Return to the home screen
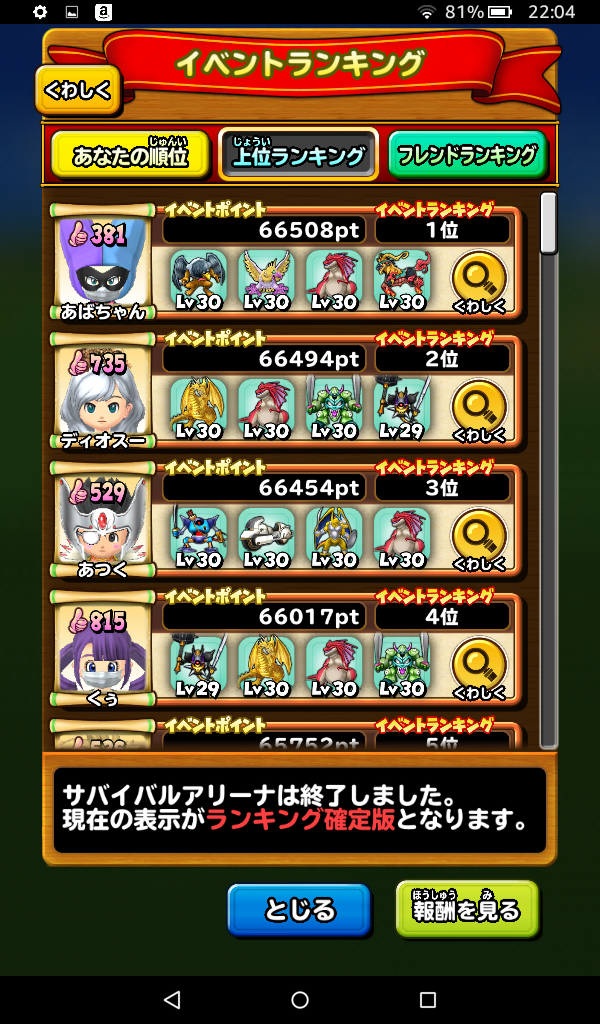The height and width of the screenshot is (1024, 600). tap(300, 1000)
